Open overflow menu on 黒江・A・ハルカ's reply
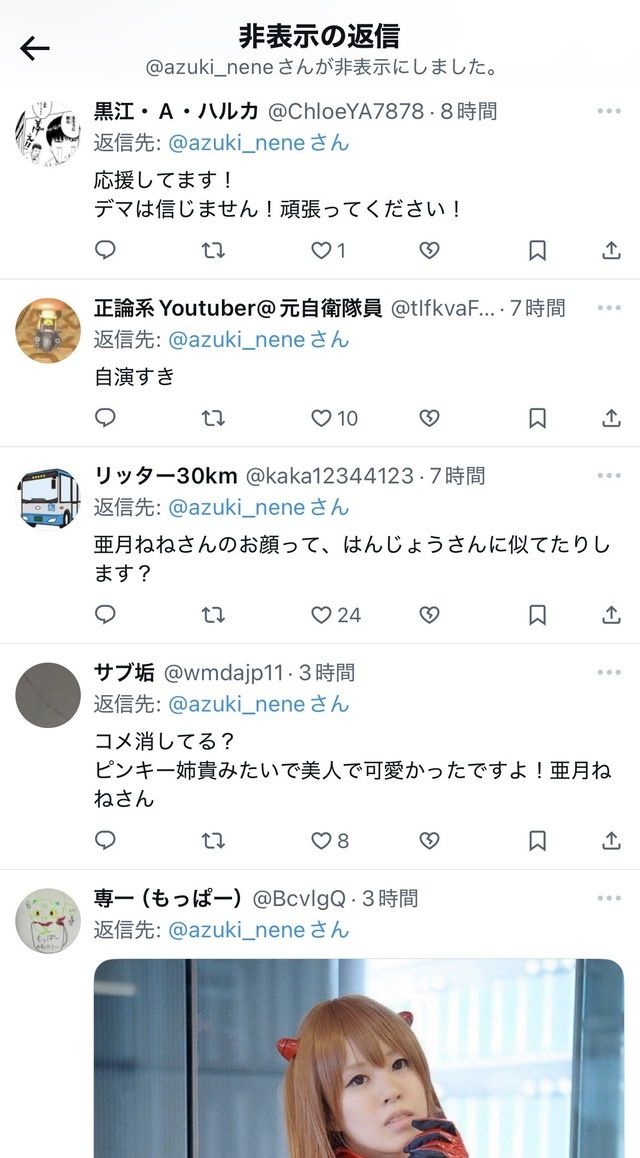Image resolution: width=640 pixels, height=1158 pixels. [x=609, y=111]
